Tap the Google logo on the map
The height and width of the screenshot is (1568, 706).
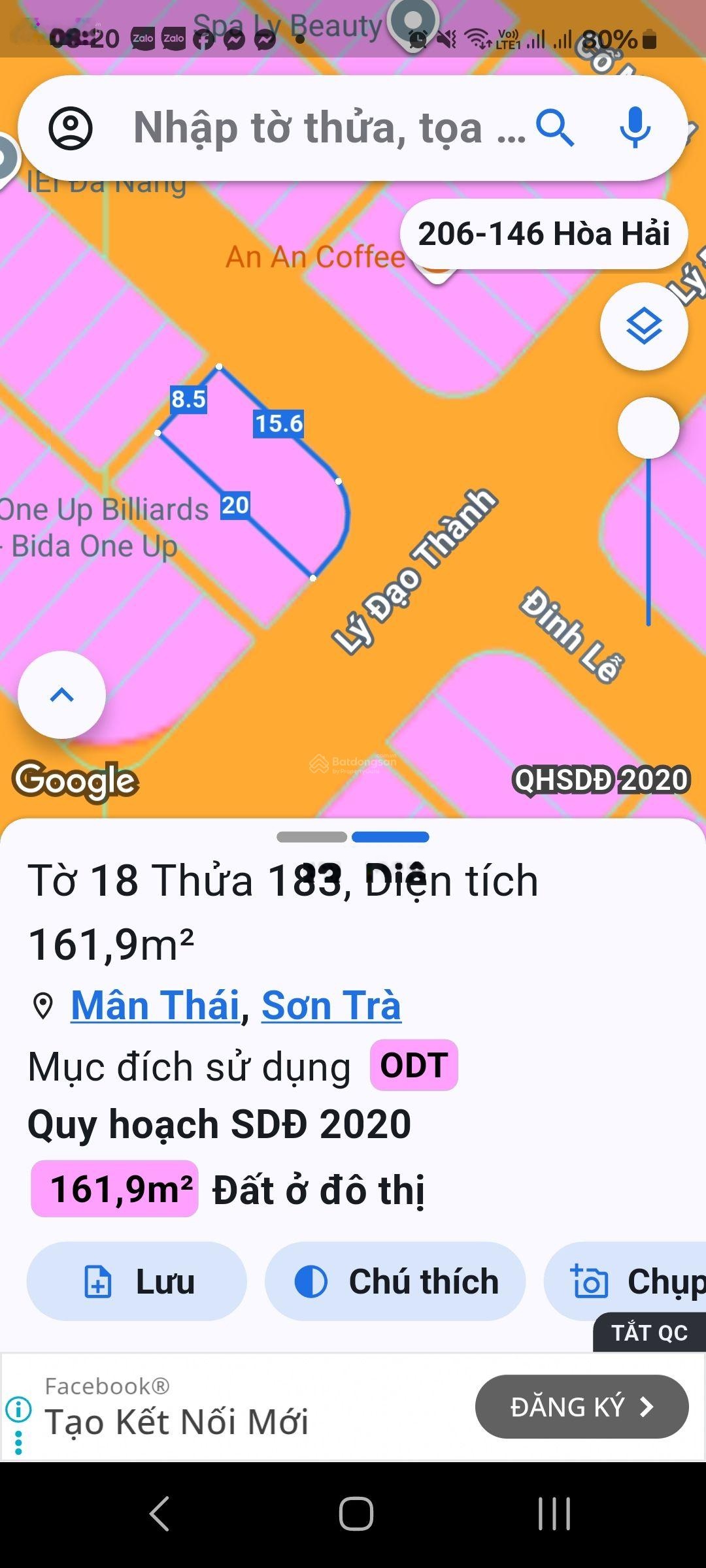[76, 779]
